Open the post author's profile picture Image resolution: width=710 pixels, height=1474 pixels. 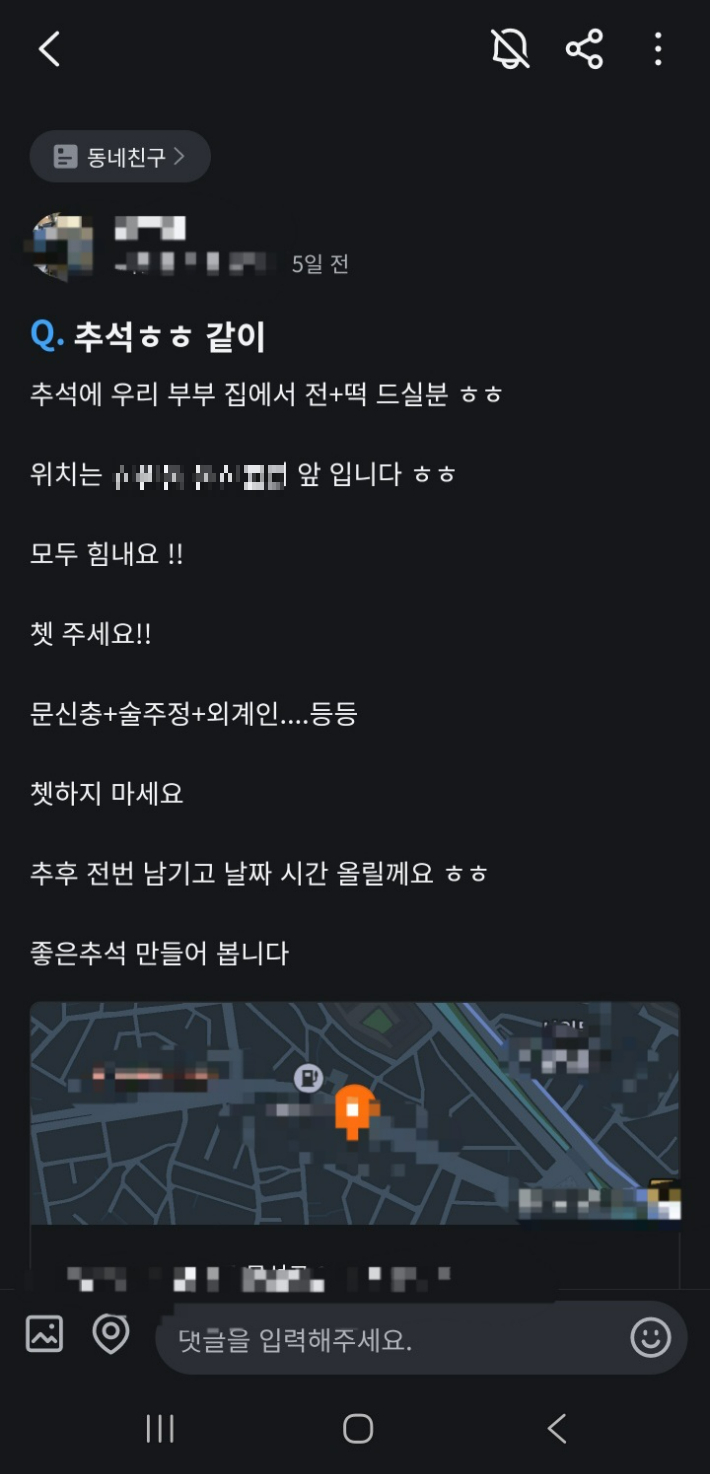(62, 246)
